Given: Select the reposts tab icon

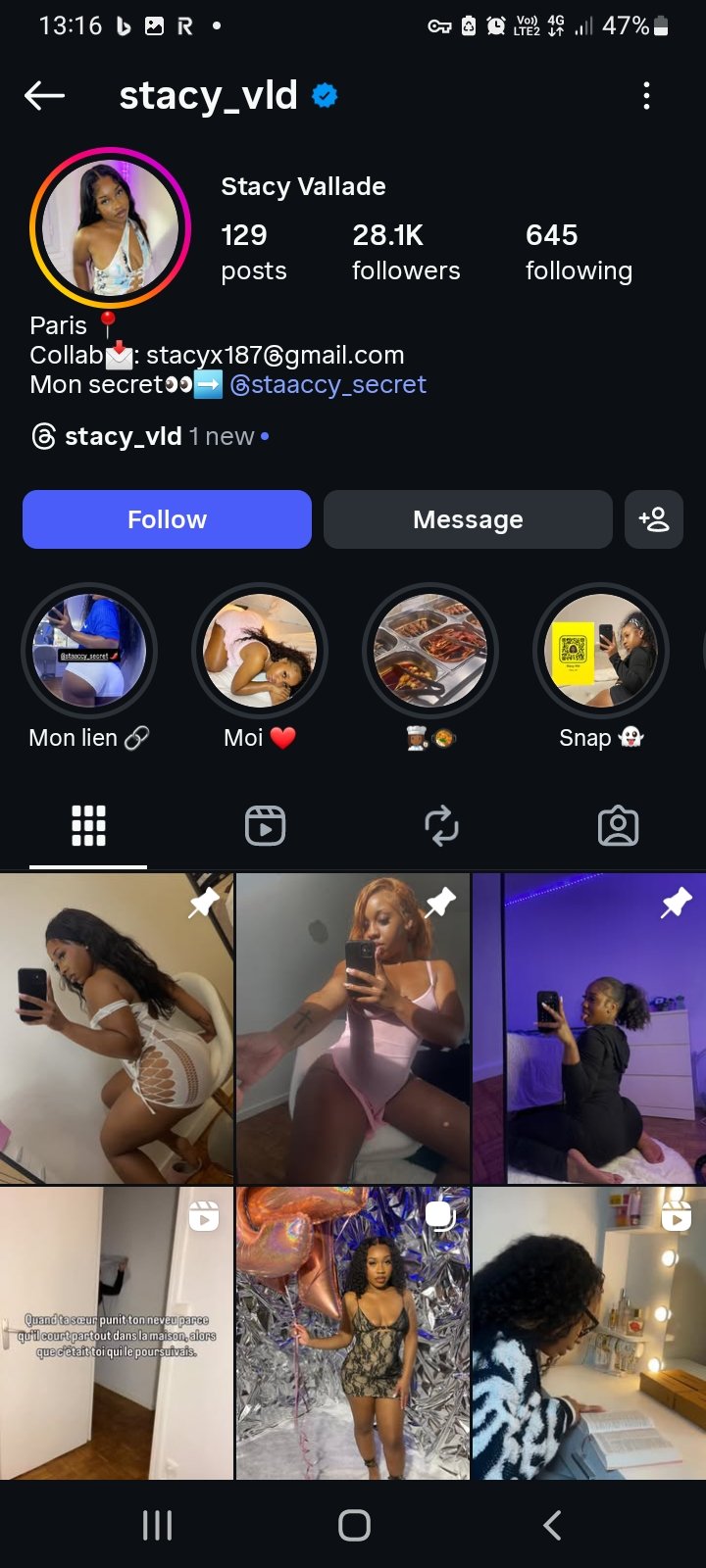Looking at the screenshot, I should 441,825.
